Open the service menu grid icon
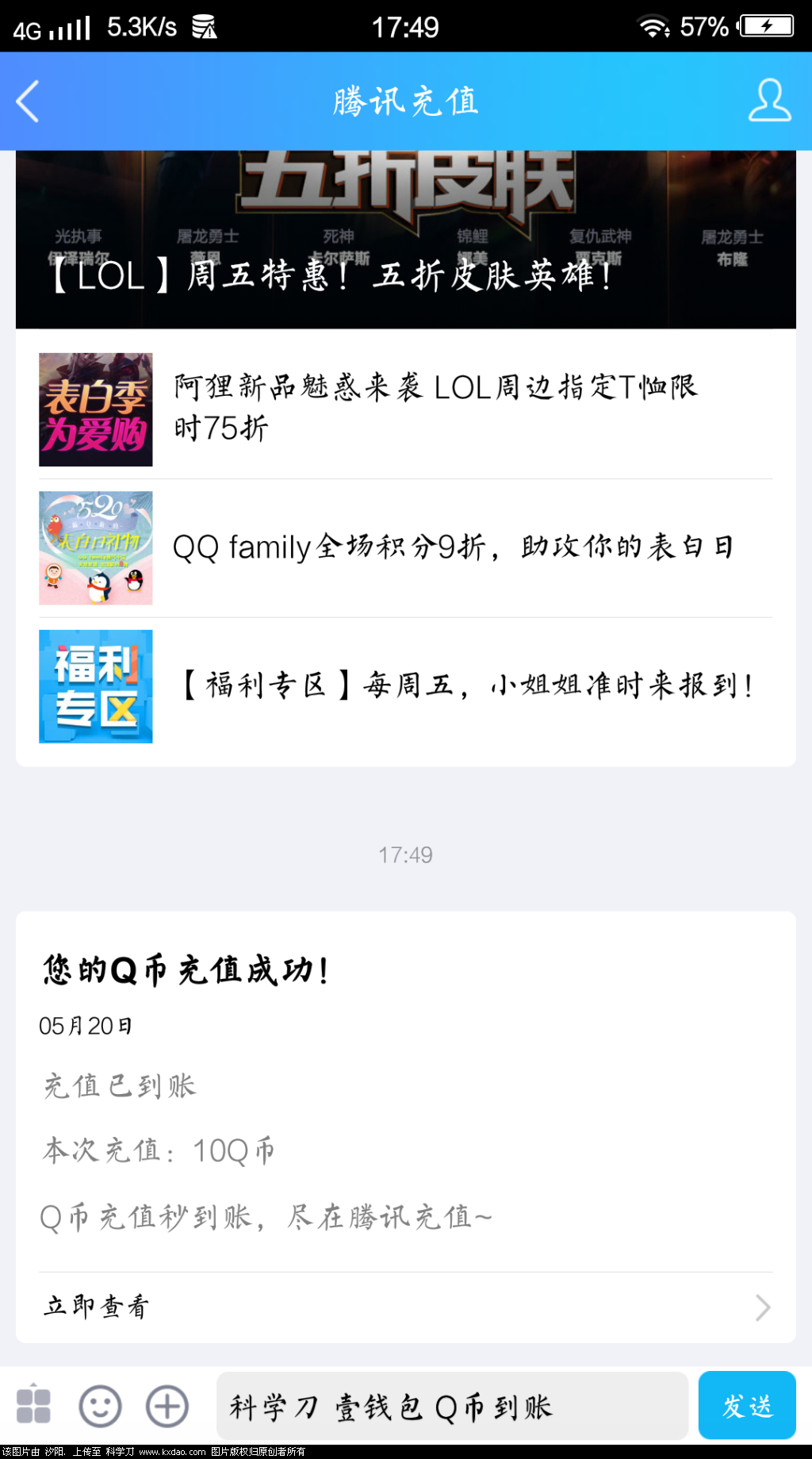The width and height of the screenshot is (812, 1459). point(33,1407)
